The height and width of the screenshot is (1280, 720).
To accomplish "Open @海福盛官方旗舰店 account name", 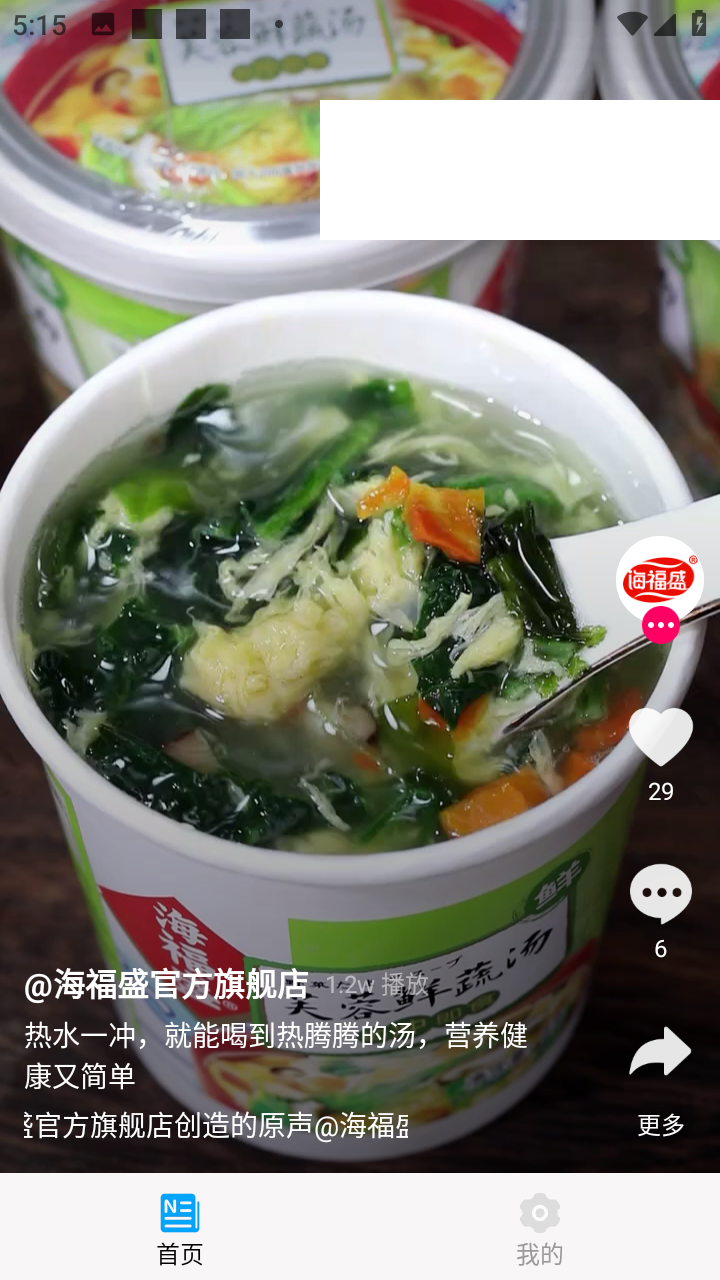I will click(x=166, y=985).
